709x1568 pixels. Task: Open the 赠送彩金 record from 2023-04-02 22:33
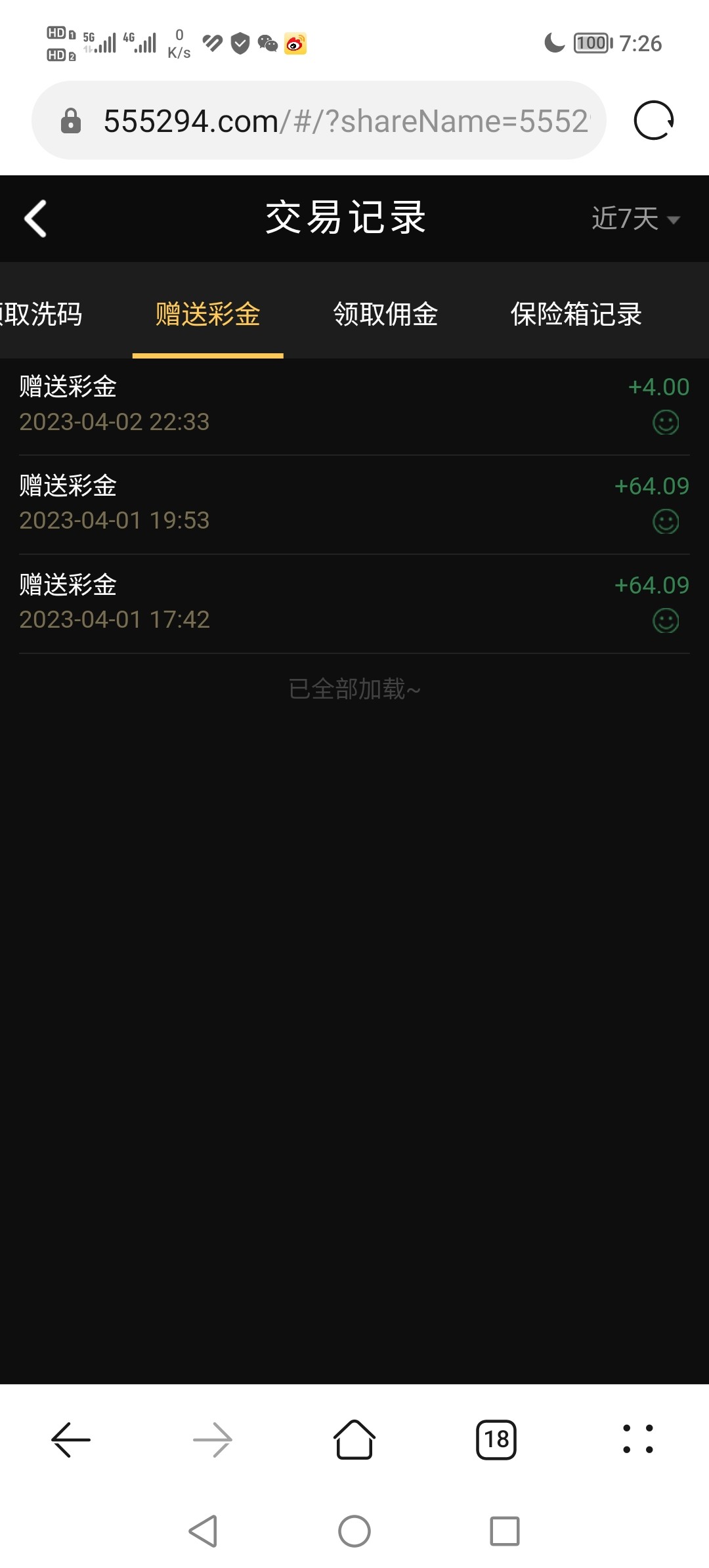tap(354, 404)
